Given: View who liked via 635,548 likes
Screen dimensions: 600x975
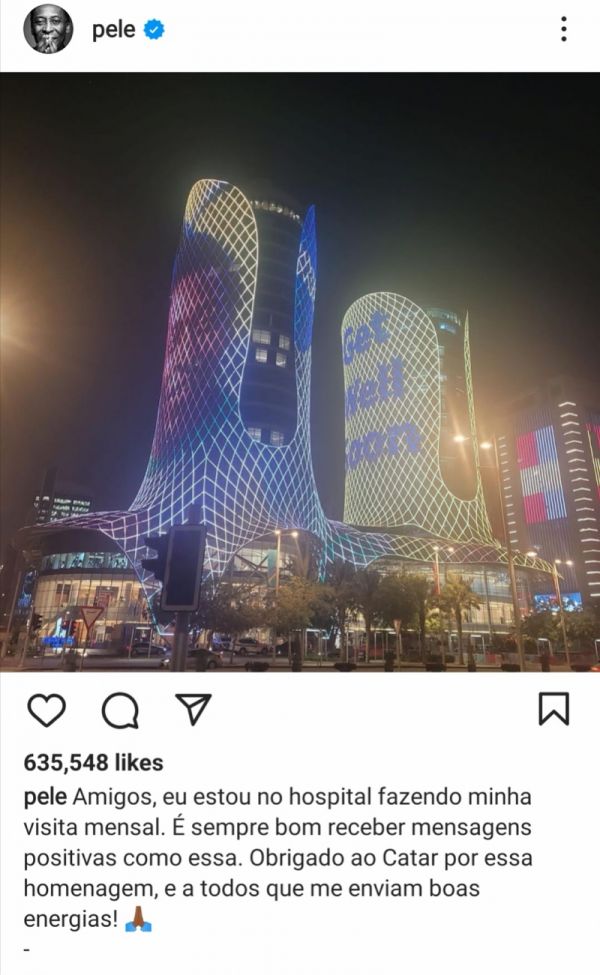Looking at the screenshot, I should point(93,762).
